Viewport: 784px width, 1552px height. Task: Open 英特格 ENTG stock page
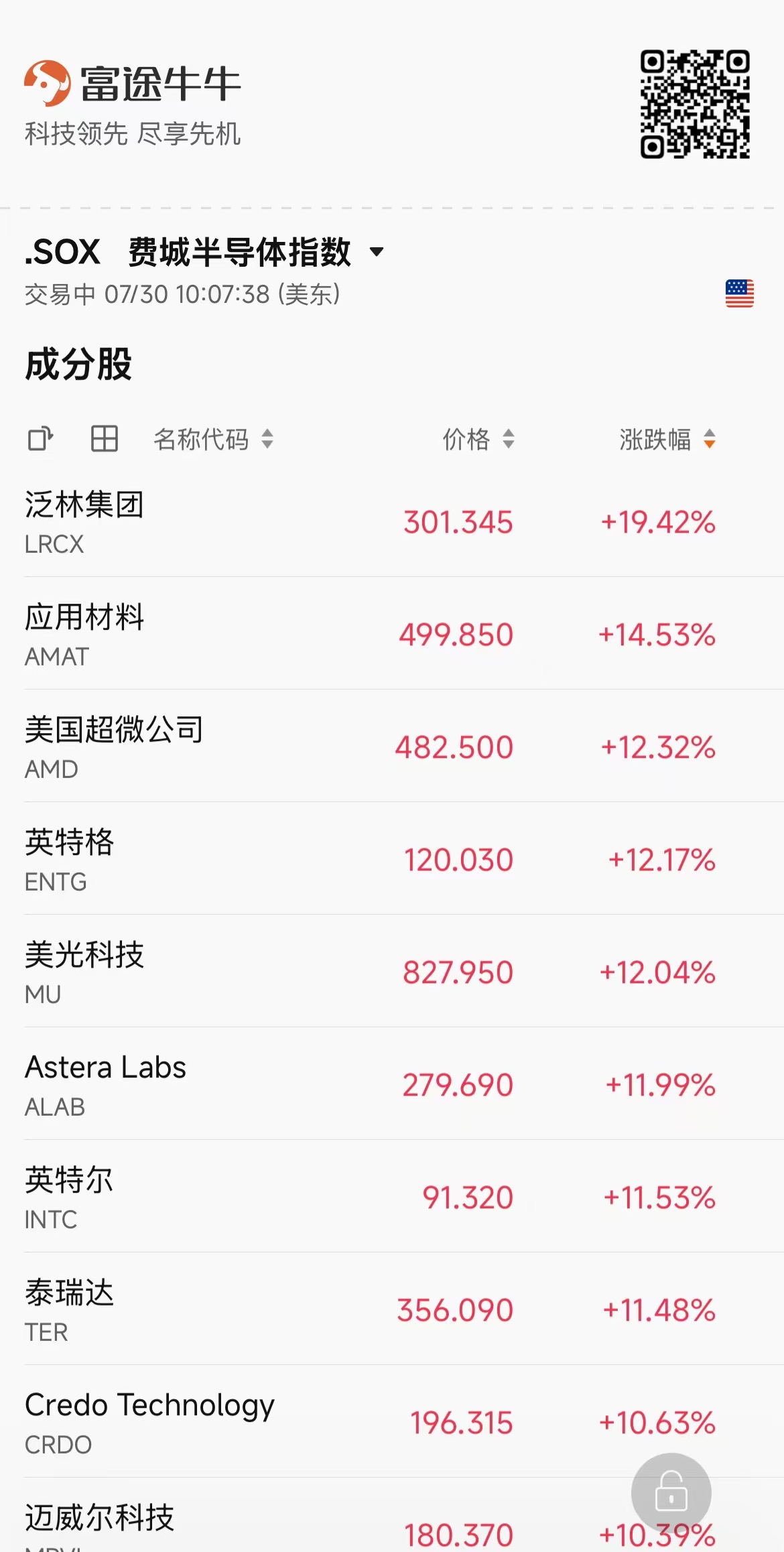[x=392, y=859]
